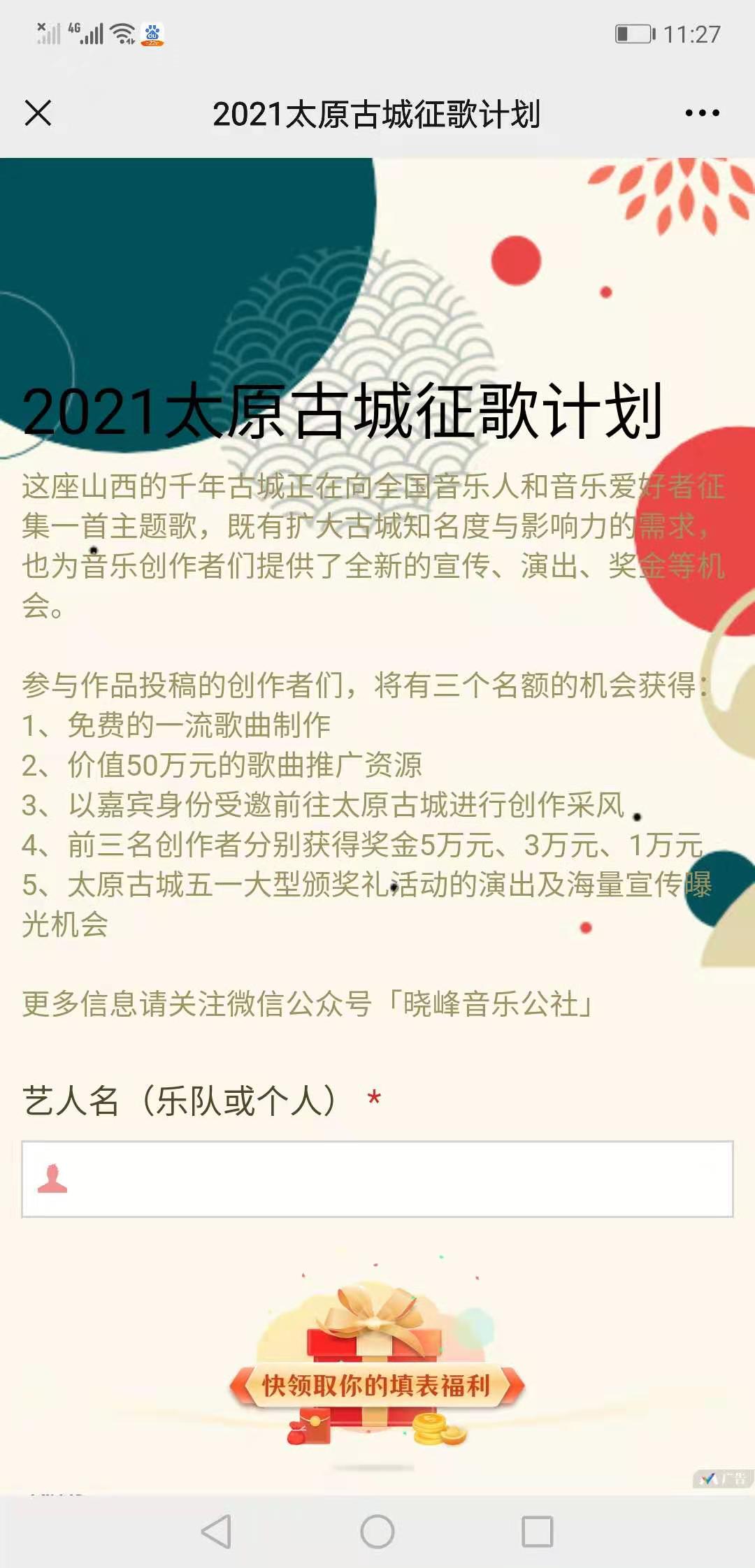Open the three-dot overflow menu
The width and height of the screenshot is (755, 1568).
(x=702, y=112)
